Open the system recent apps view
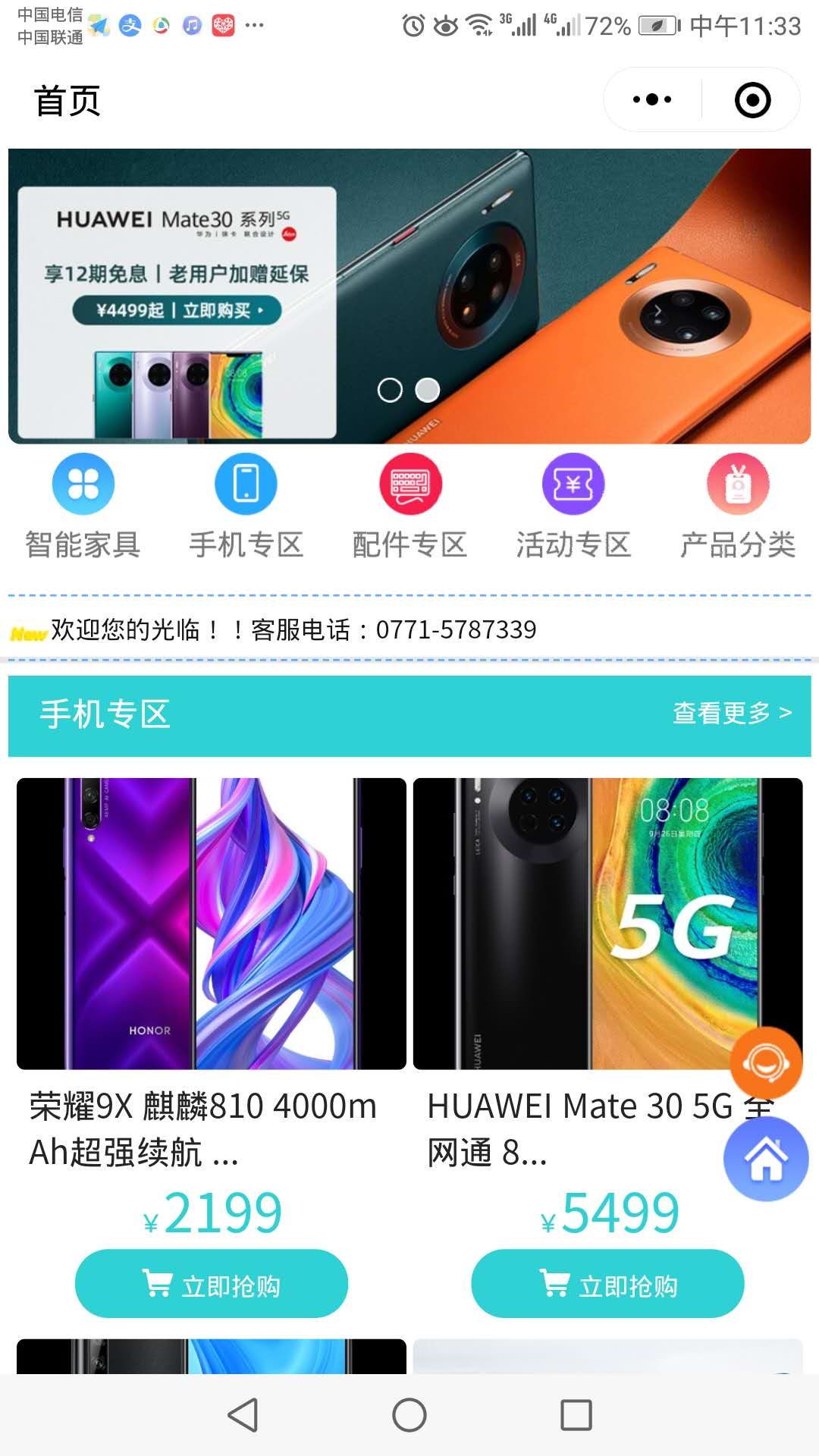The width and height of the screenshot is (819, 1456). [576, 1415]
